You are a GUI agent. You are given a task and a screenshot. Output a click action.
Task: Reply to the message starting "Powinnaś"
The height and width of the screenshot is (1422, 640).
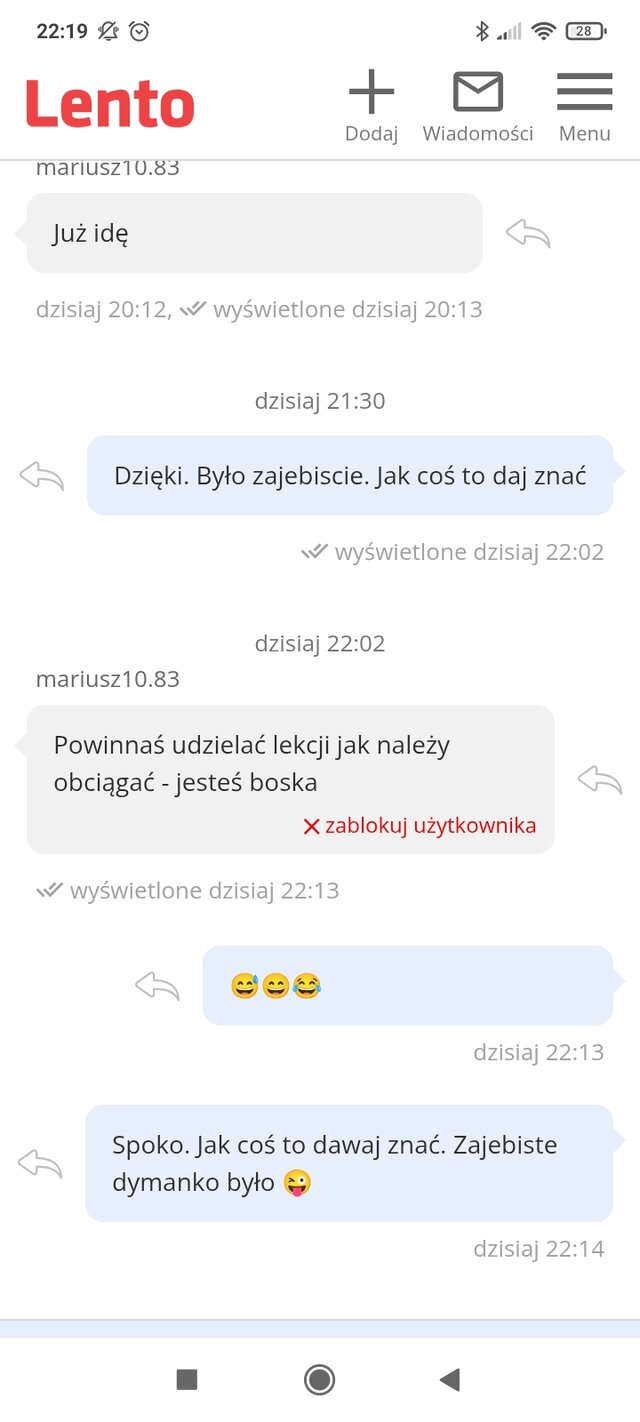coord(600,779)
